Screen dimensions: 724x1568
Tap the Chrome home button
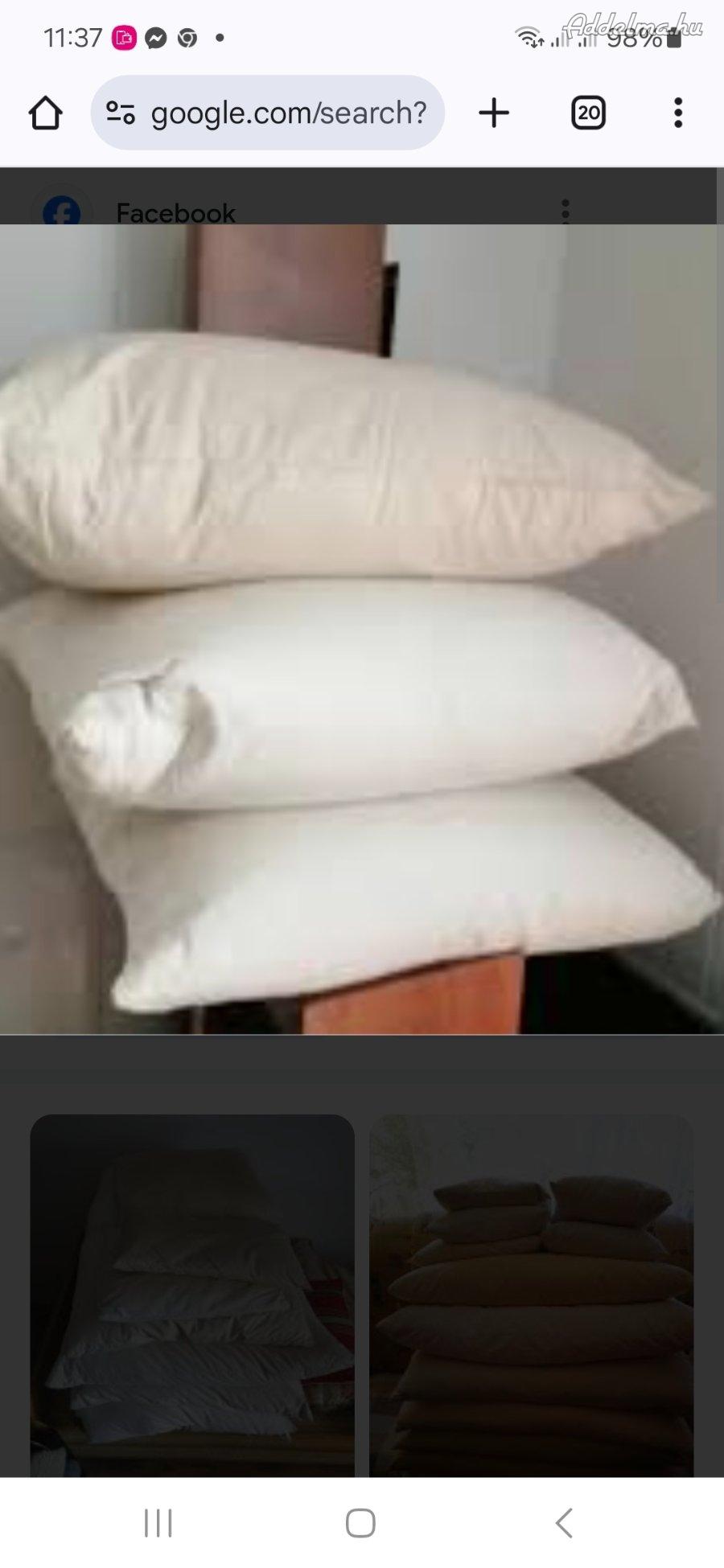pos(46,113)
